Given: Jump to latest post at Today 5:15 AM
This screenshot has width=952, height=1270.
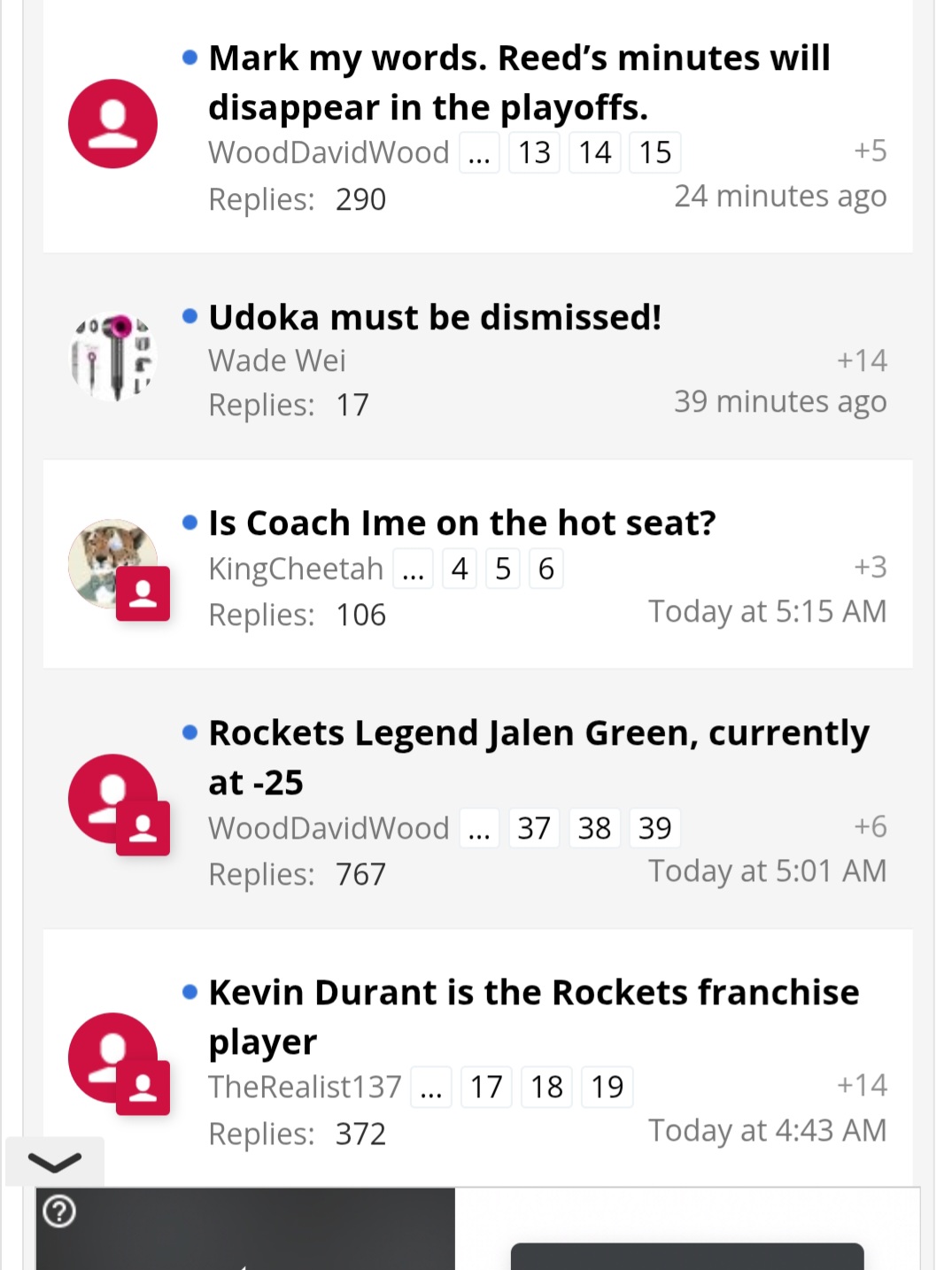Looking at the screenshot, I should (767, 612).
